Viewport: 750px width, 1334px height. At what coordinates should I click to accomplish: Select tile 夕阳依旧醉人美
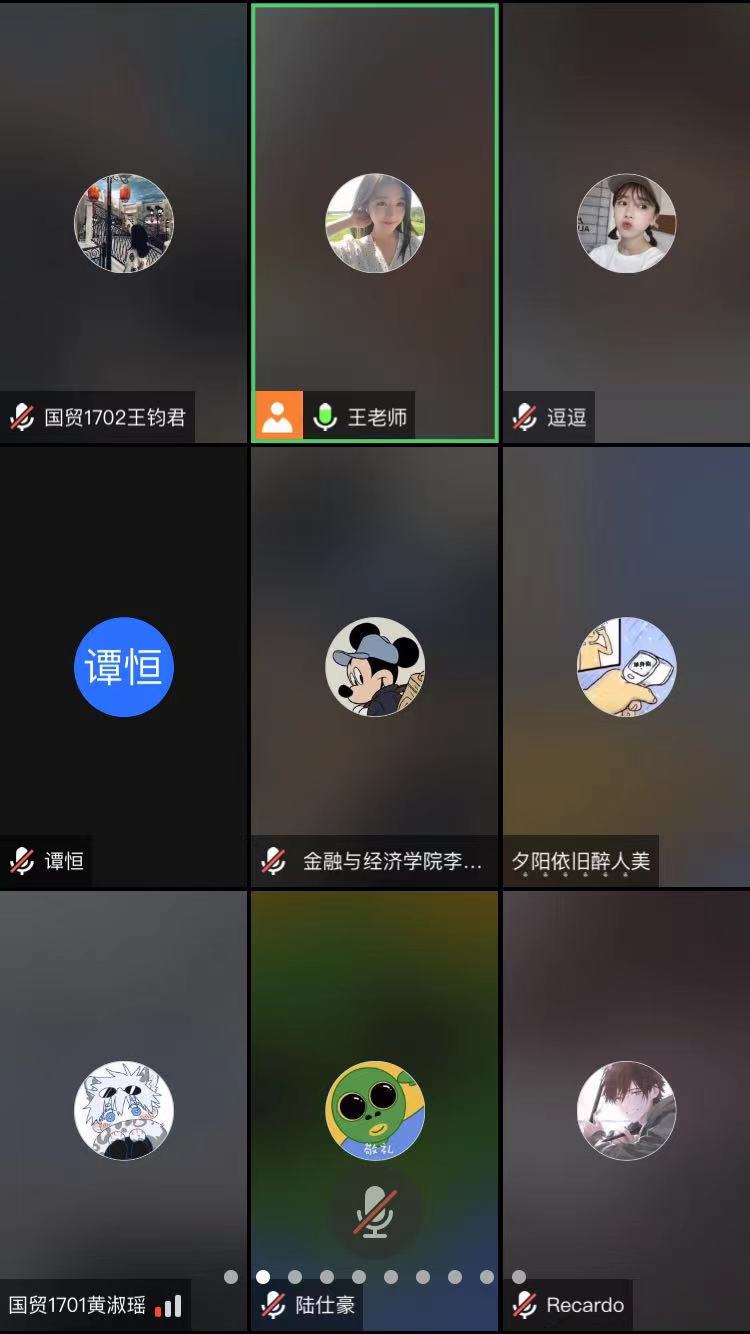click(626, 667)
